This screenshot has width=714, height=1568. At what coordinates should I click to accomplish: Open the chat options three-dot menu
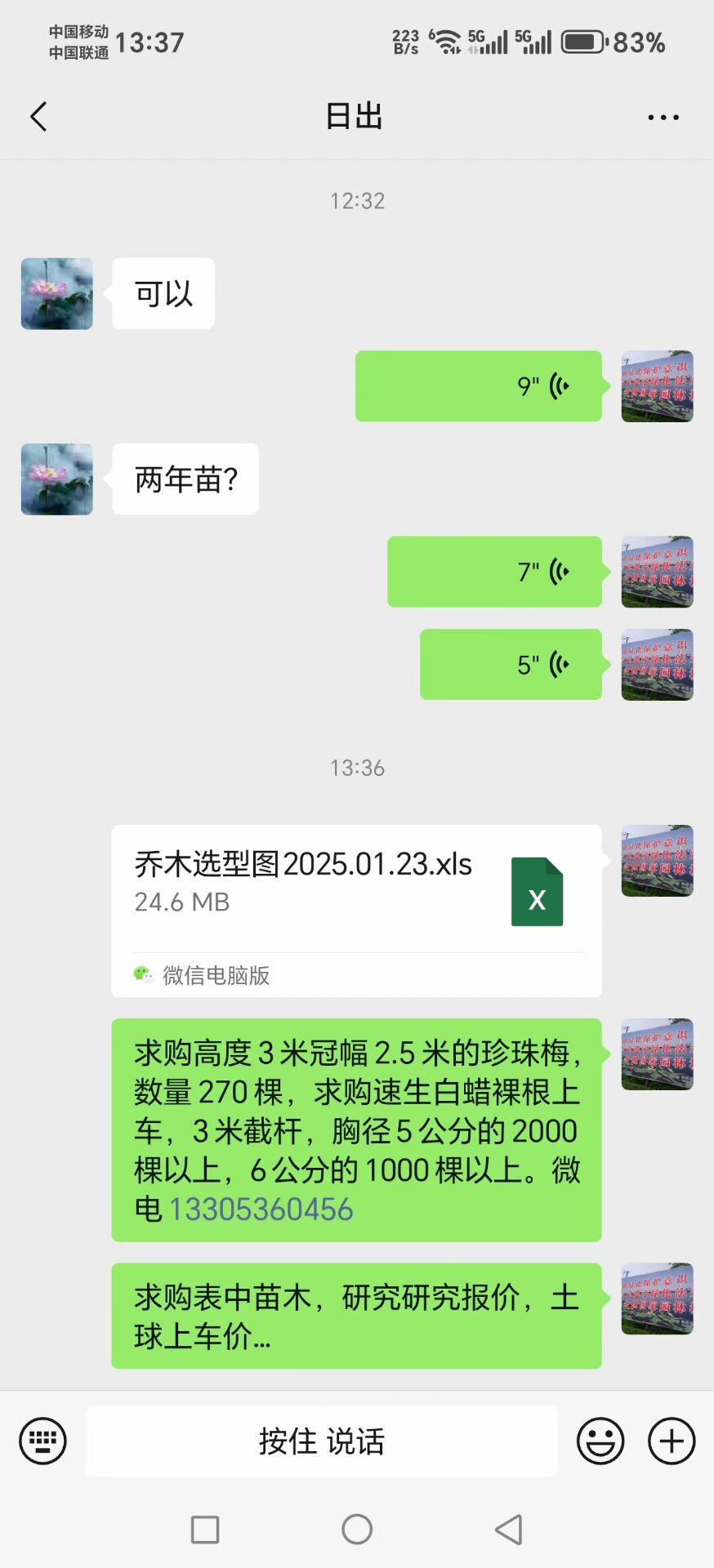pyautogui.click(x=663, y=118)
